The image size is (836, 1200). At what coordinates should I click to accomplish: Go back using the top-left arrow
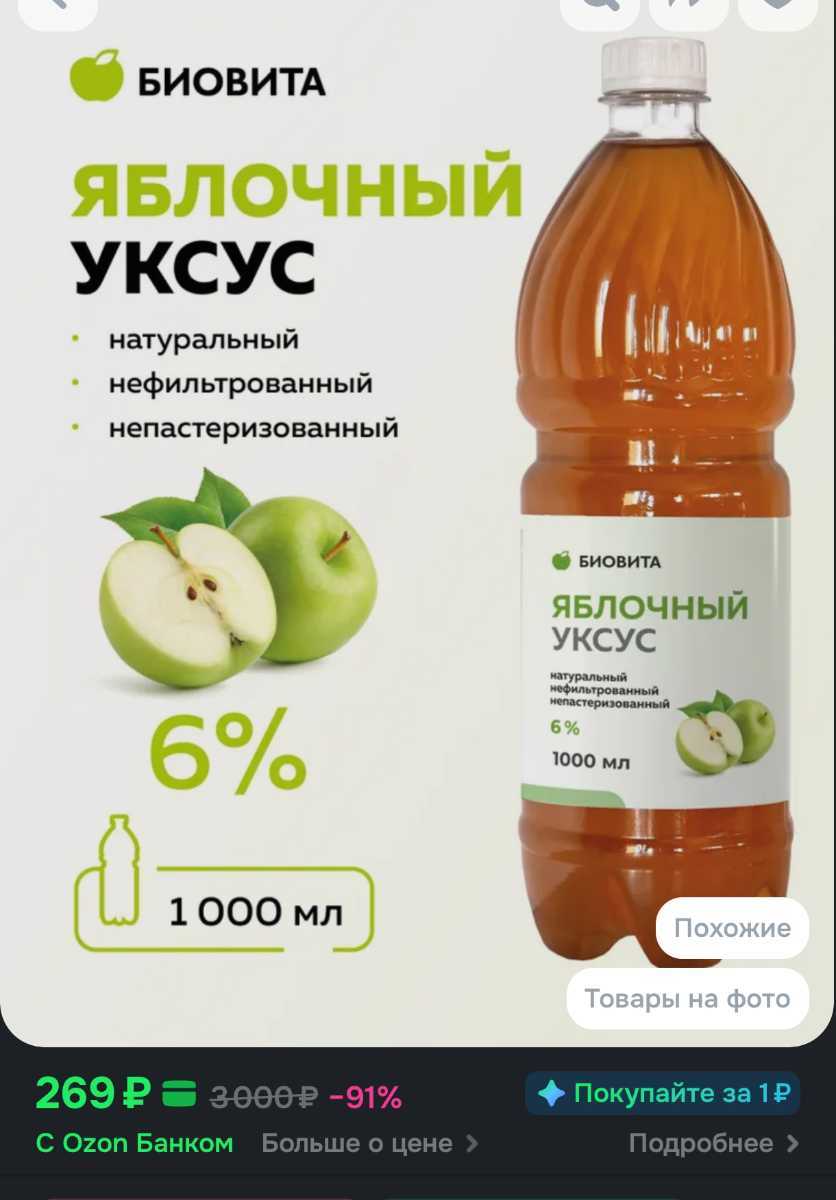pyautogui.click(x=58, y=8)
